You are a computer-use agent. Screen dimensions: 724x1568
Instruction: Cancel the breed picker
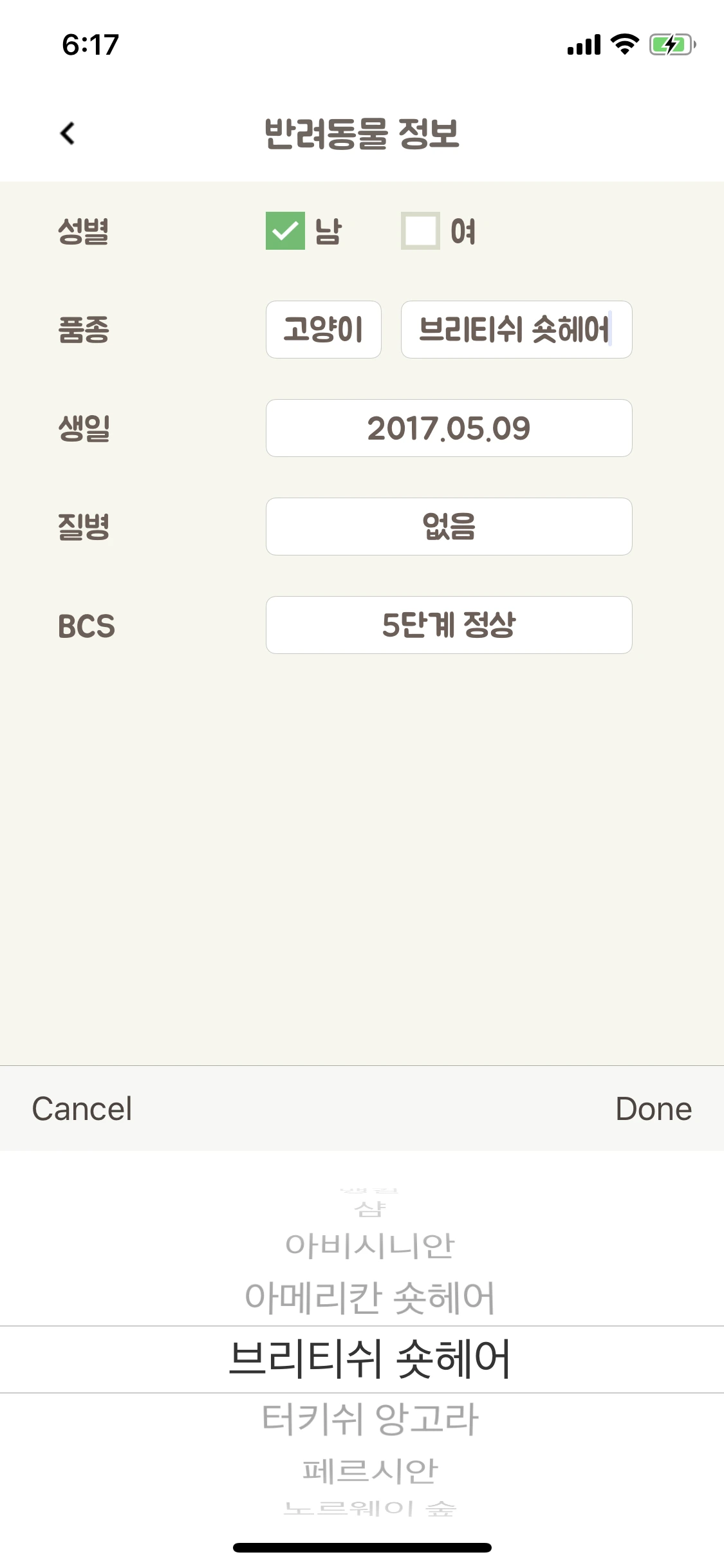(x=82, y=1108)
